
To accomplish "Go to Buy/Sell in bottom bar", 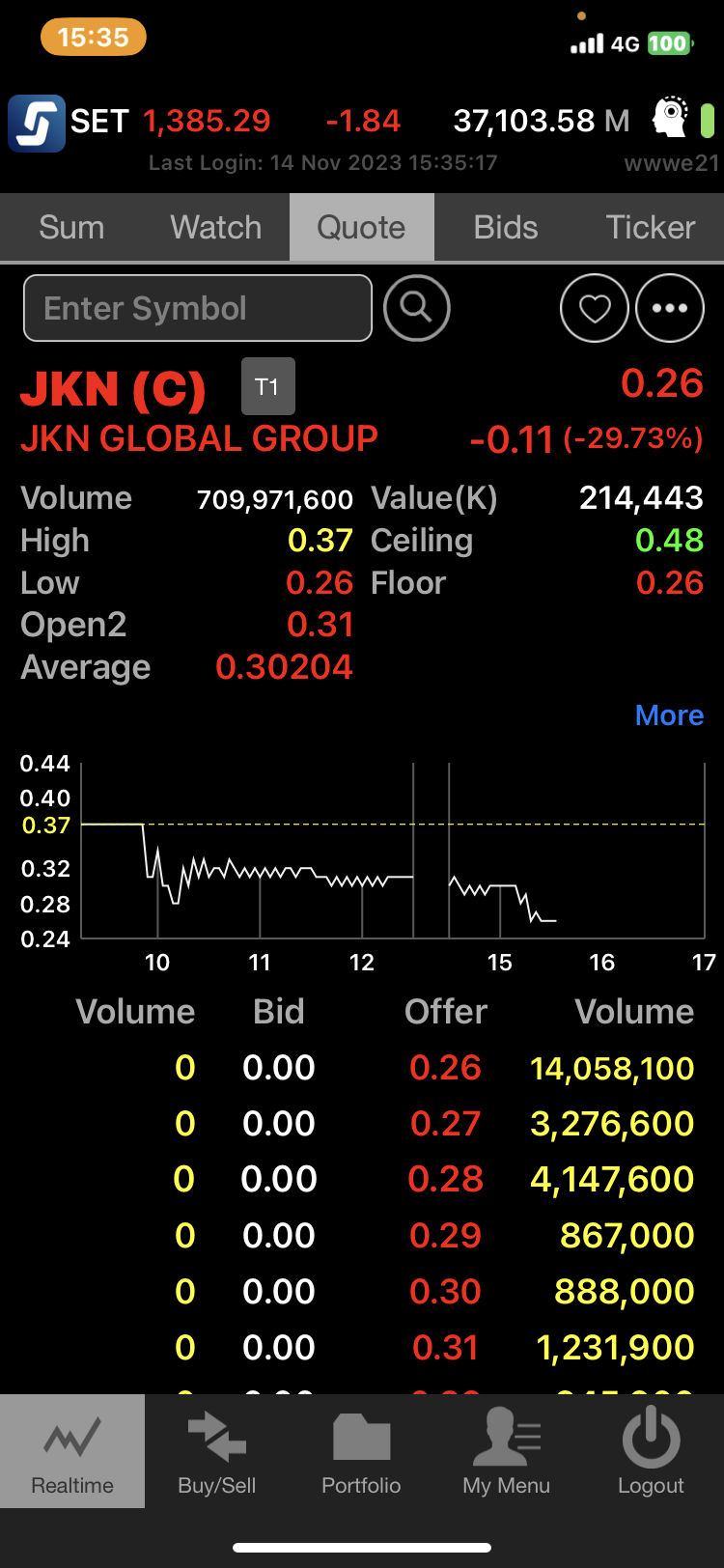I will (x=217, y=1451).
